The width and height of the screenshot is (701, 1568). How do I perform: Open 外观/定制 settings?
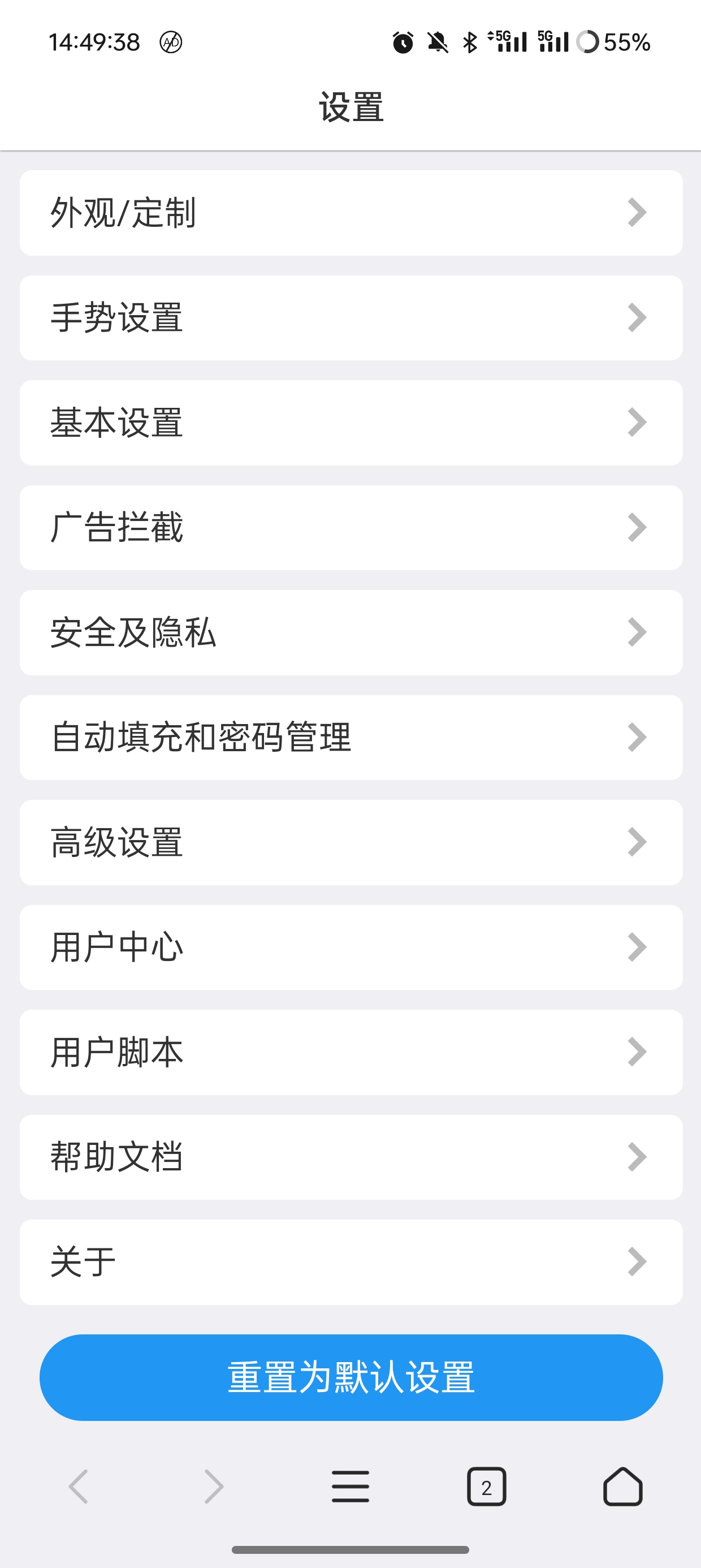(350, 213)
